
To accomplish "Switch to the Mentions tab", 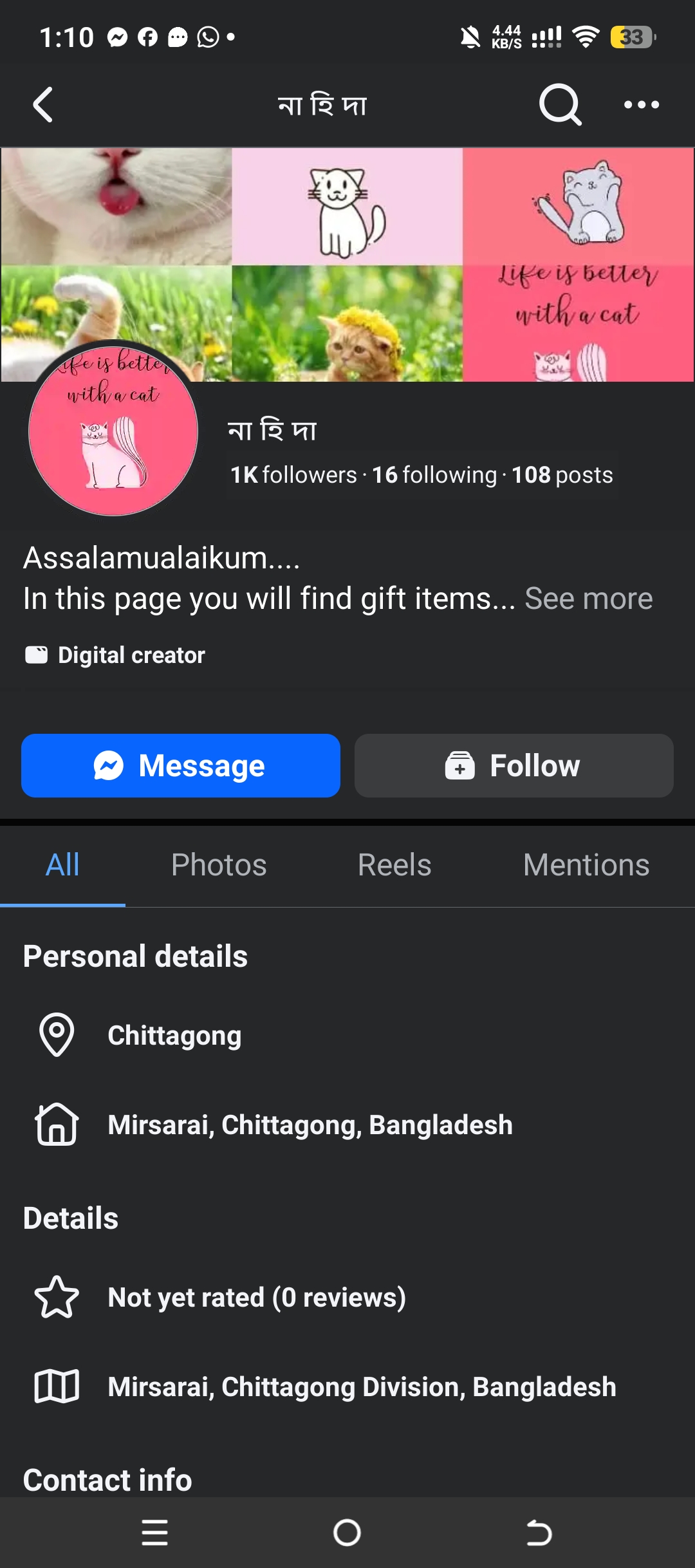I will pos(586,864).
